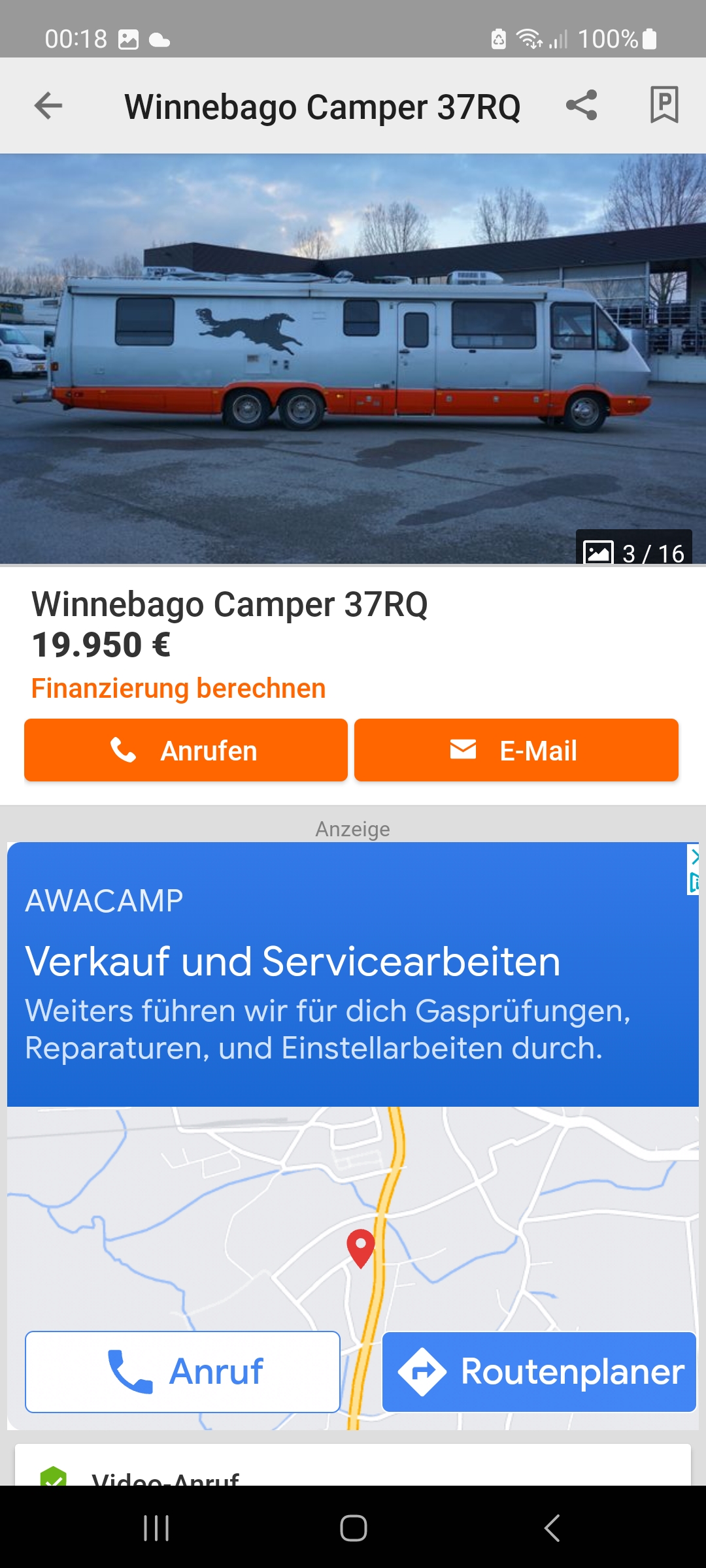Open Finanzierung berechnen link
Screen dimensions: 706x1568
(178, 689)
